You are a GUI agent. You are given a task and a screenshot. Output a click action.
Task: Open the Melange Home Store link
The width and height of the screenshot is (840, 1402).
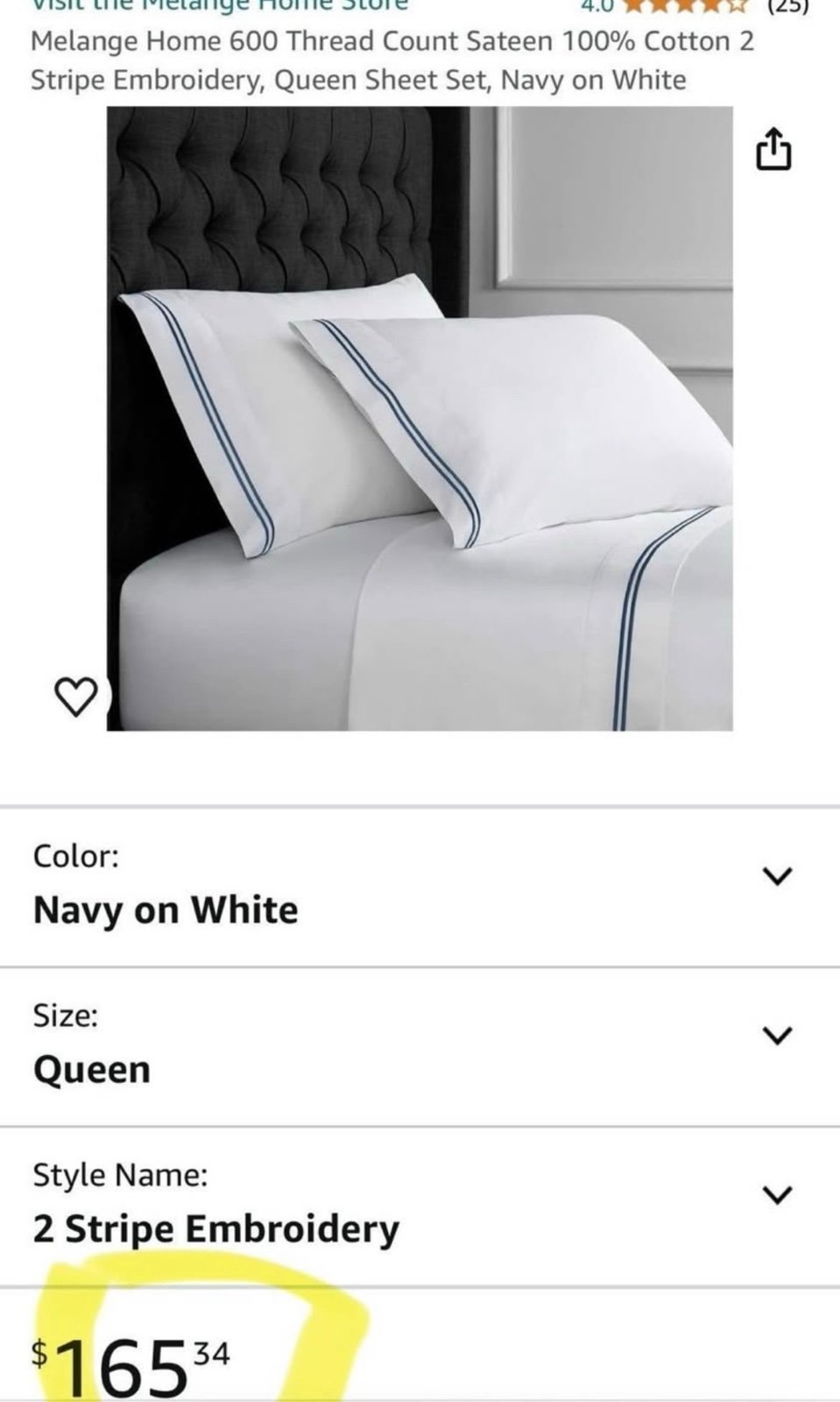(220, 5)
